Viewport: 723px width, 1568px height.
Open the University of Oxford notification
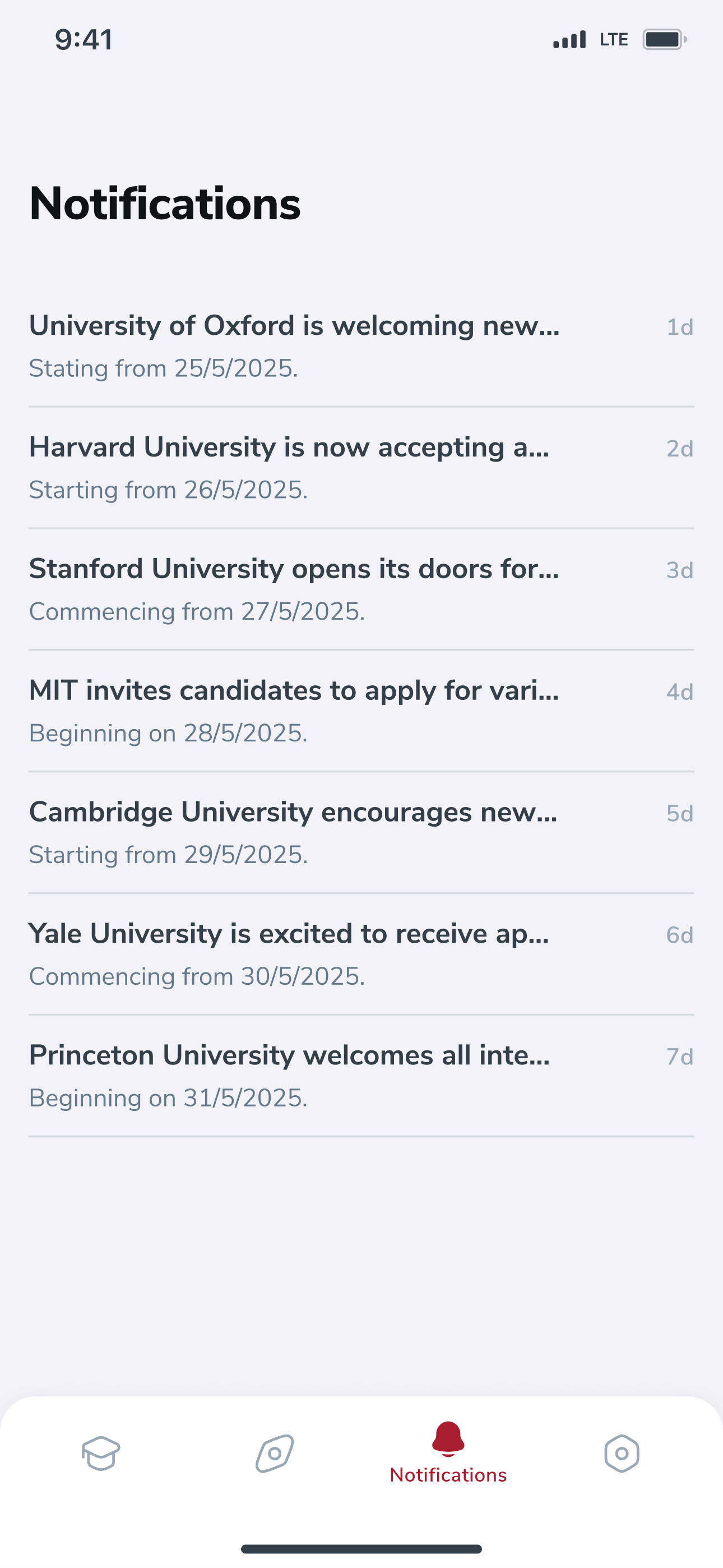[361, 347]
